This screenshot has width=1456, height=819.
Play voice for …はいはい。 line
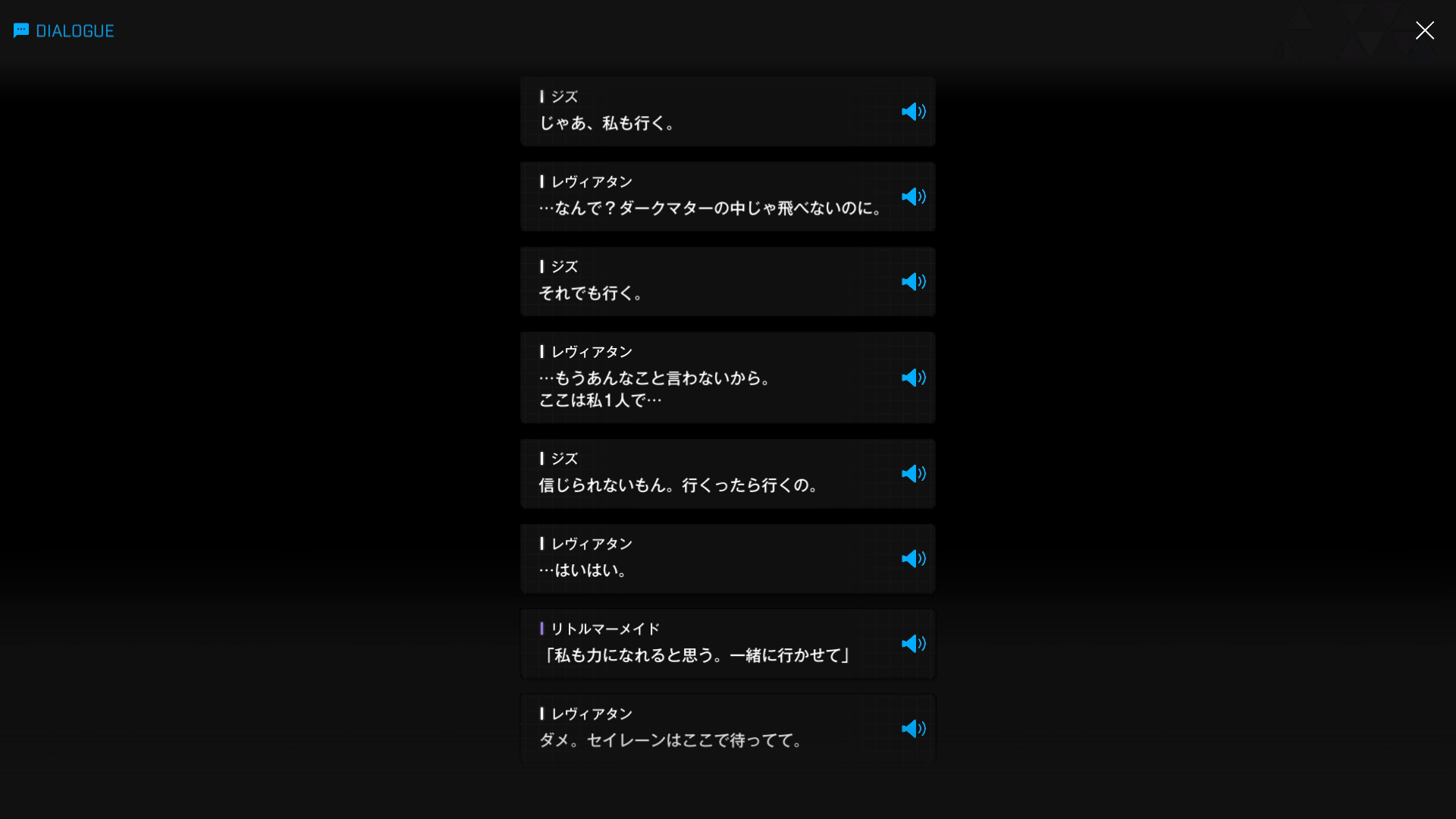click(x=913, y=558)
